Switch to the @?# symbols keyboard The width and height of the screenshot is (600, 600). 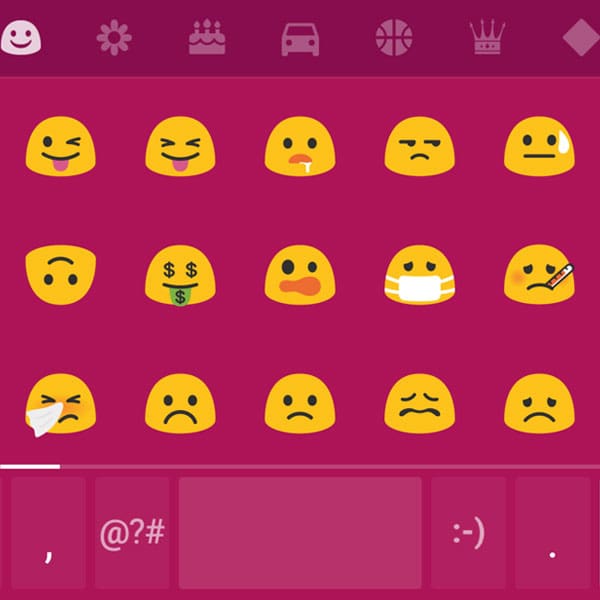pyautogui.click(x=132, y=533)
